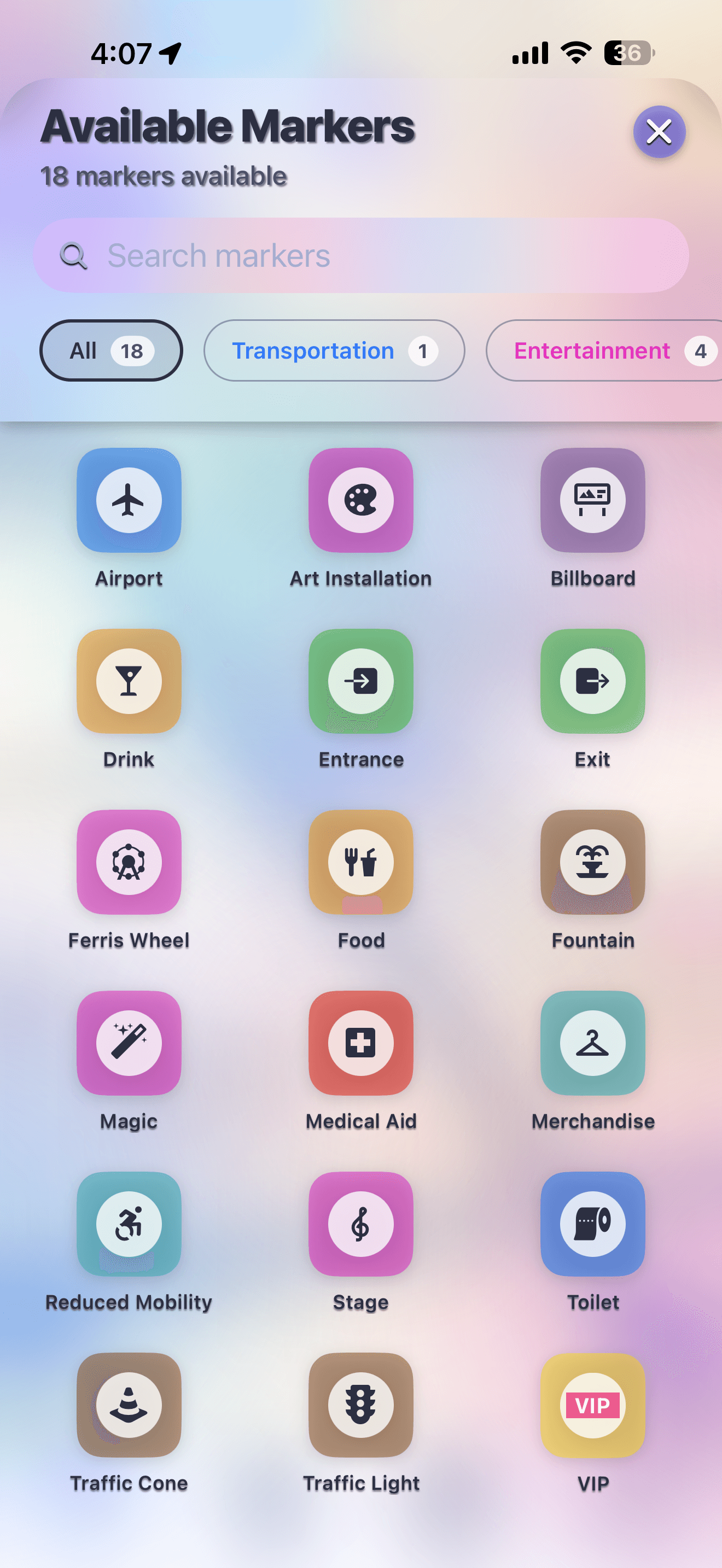Viewport: 722px width, 1568px height.
Task: Tap the Fountain marker
Action: coord(592,862)
